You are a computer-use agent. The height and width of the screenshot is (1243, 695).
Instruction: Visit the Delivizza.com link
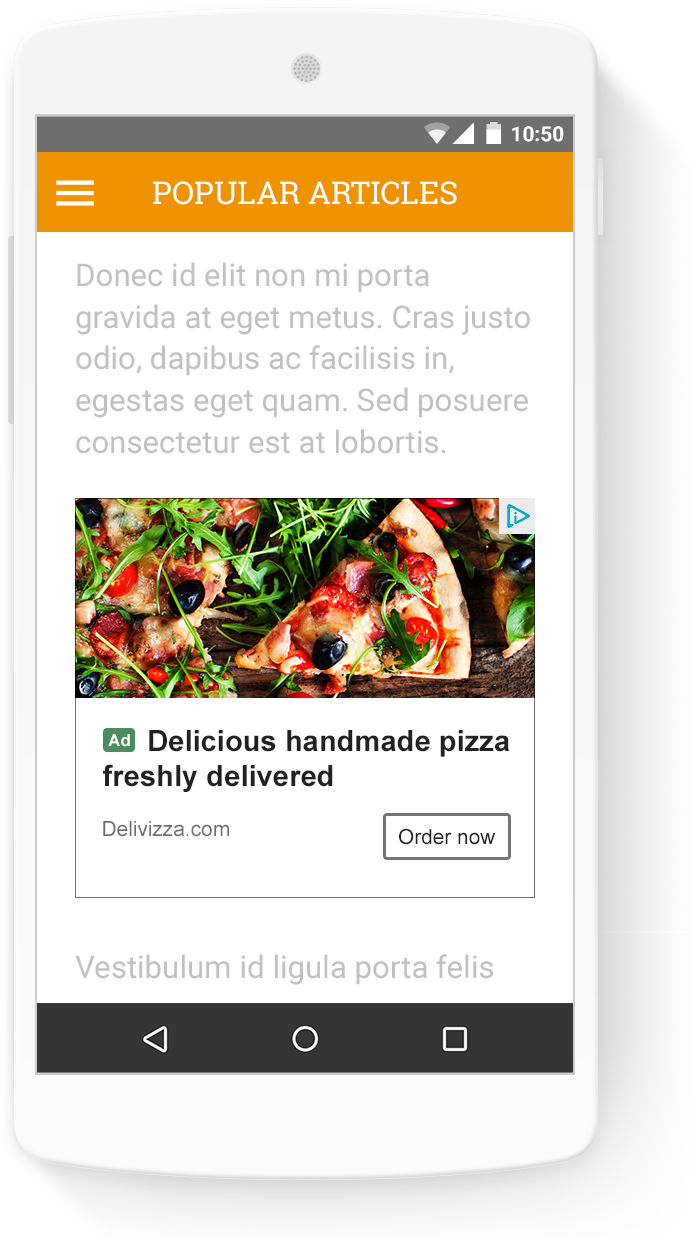pos(166,829)
